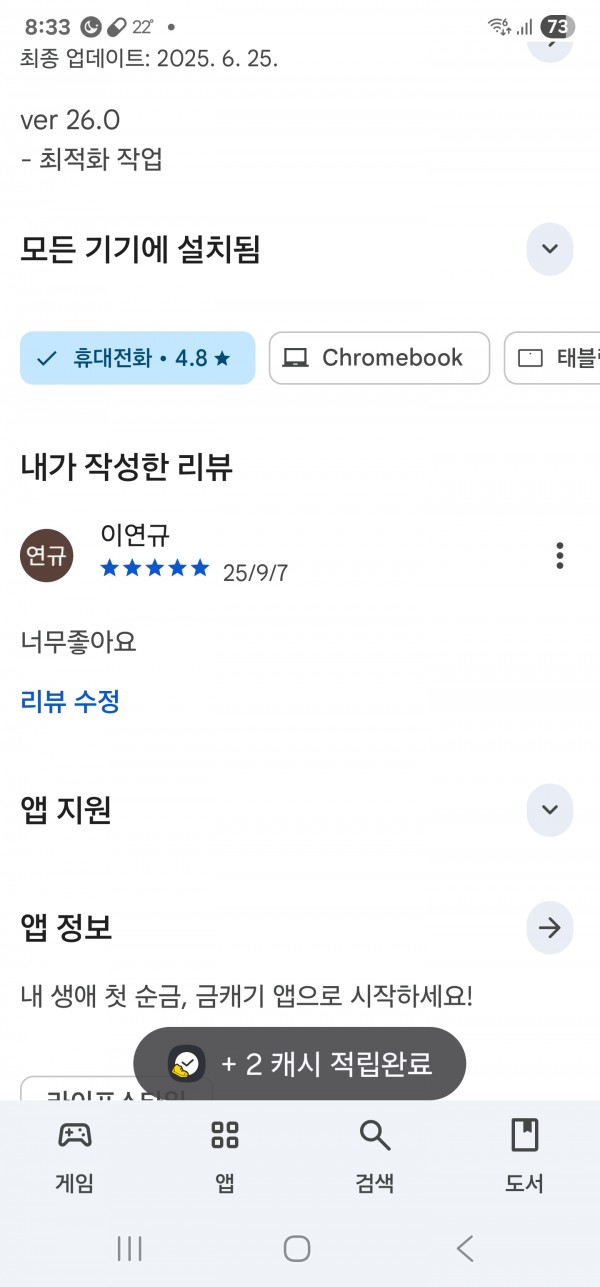This screenshot has width=600, height=1287.
Task: Switch to the 도서 tab
Action: click(525, 1157)
